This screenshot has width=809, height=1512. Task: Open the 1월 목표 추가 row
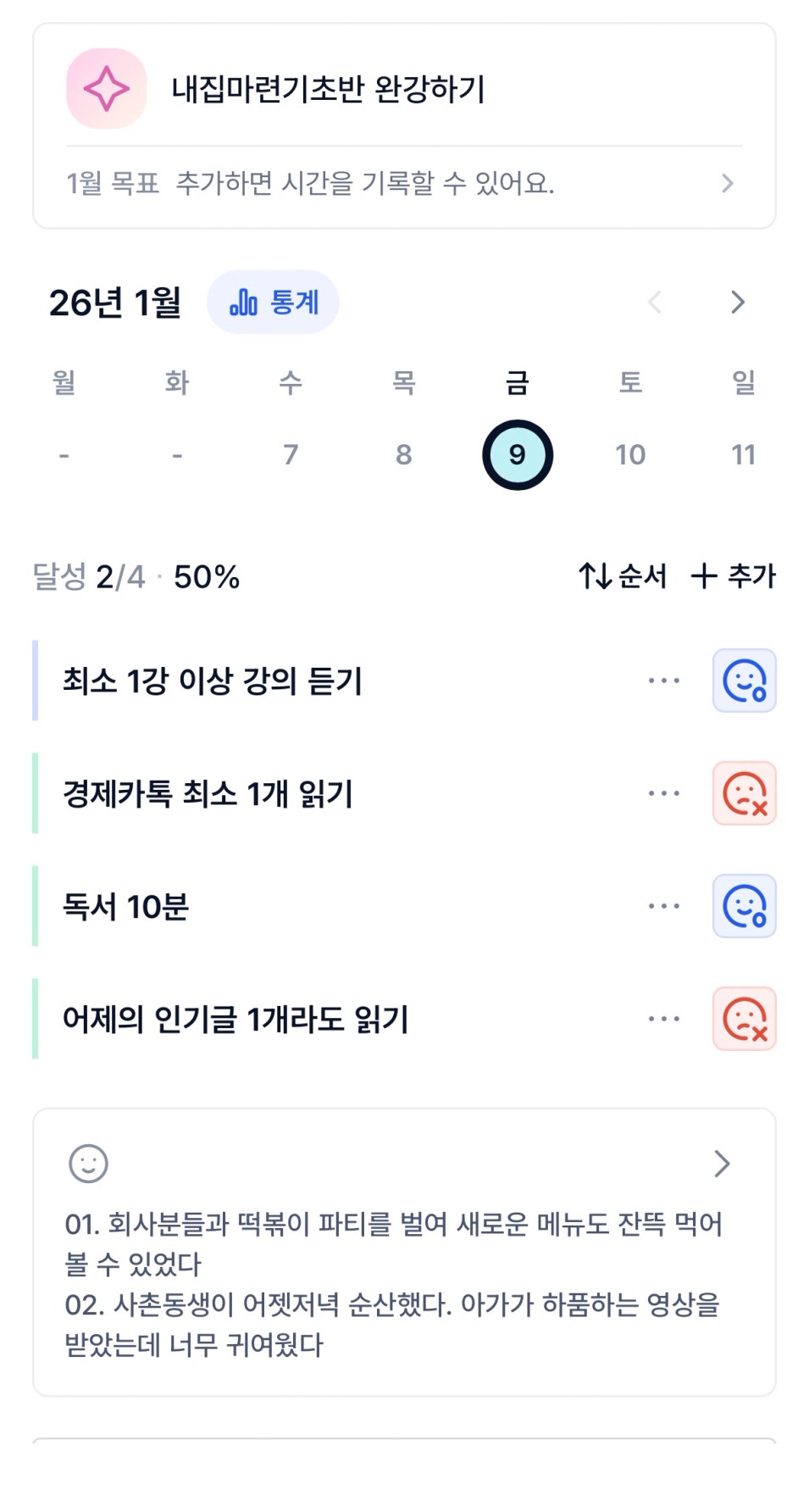pyautogui.click(x=403, y=183)
